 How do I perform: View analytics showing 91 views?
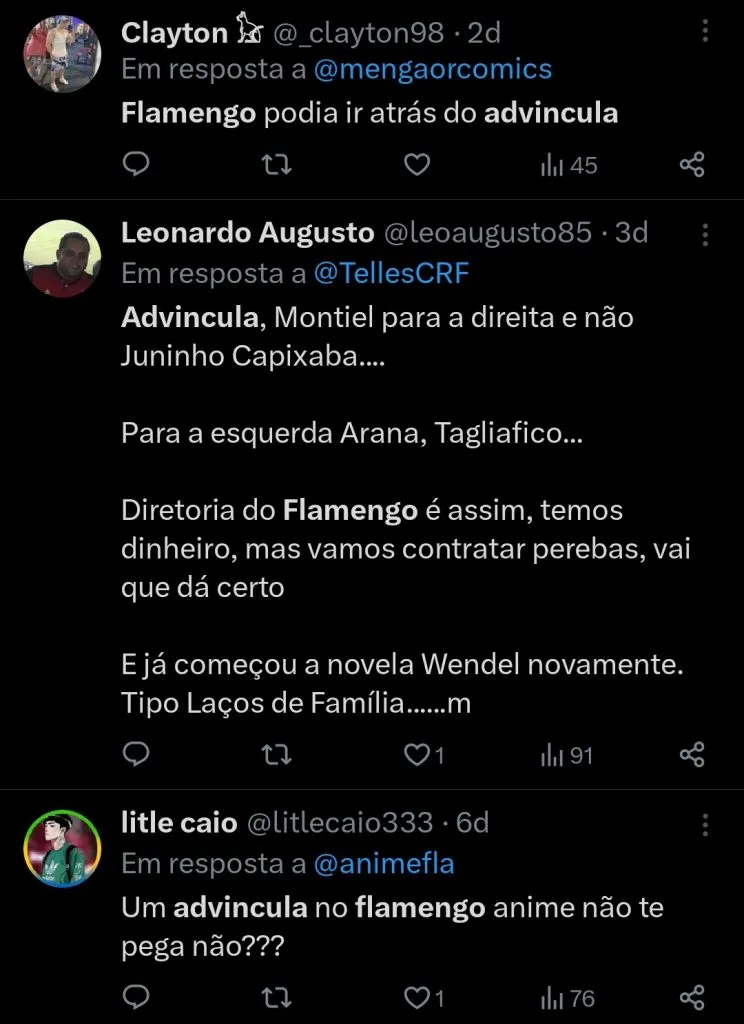[x=565, y=755]
